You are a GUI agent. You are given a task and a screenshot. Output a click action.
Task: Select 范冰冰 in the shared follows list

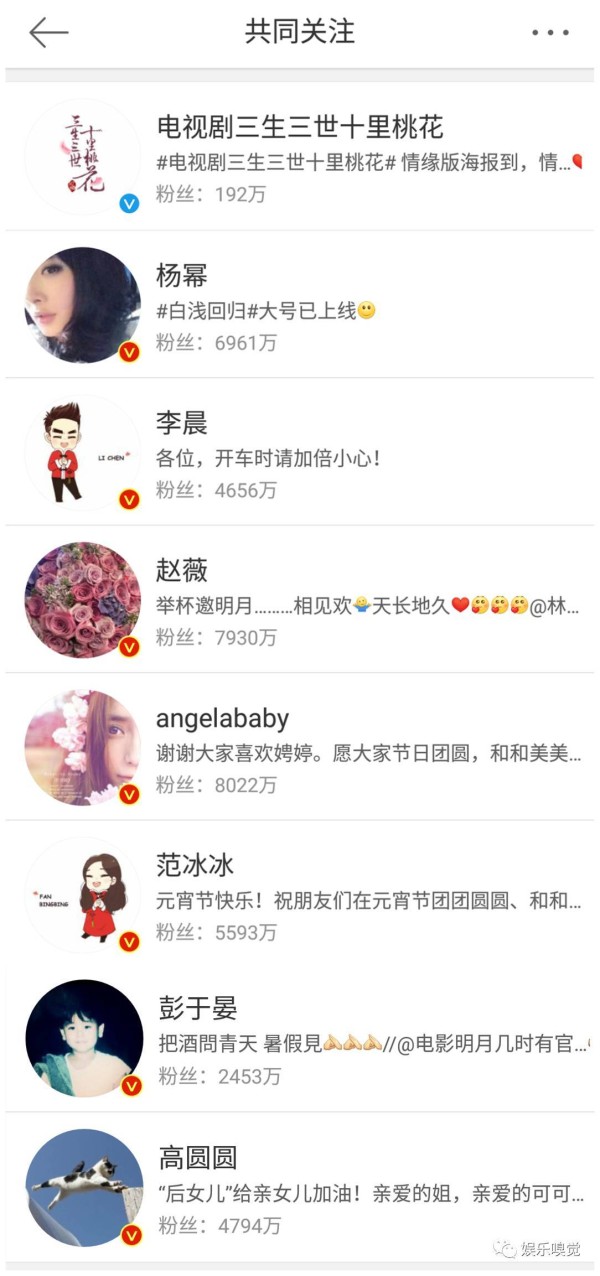click(300, 895)
